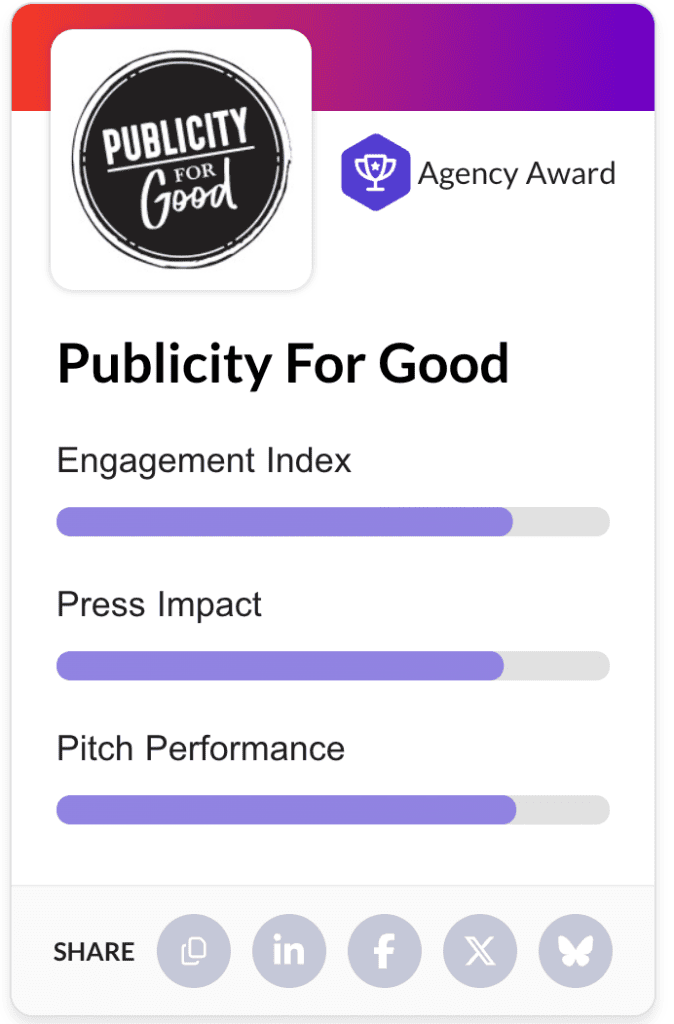Share the award on LinkedIn
Image resolution: width=674 pixels, height=1024 pixels.
click(289, 951)
